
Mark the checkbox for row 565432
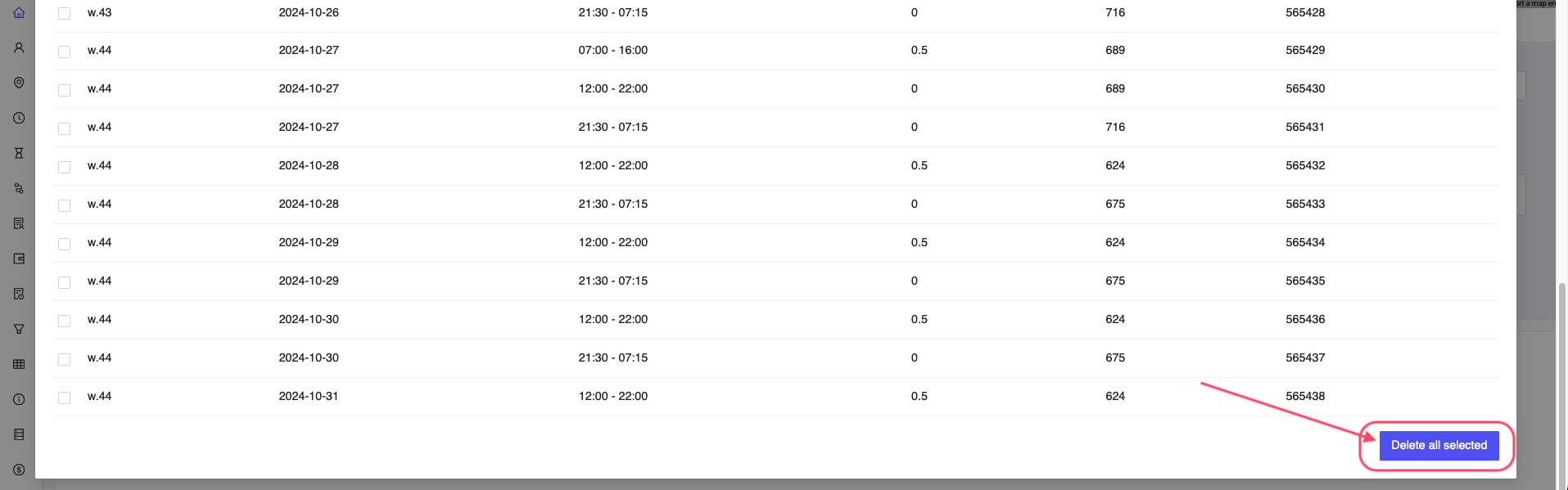64,167
